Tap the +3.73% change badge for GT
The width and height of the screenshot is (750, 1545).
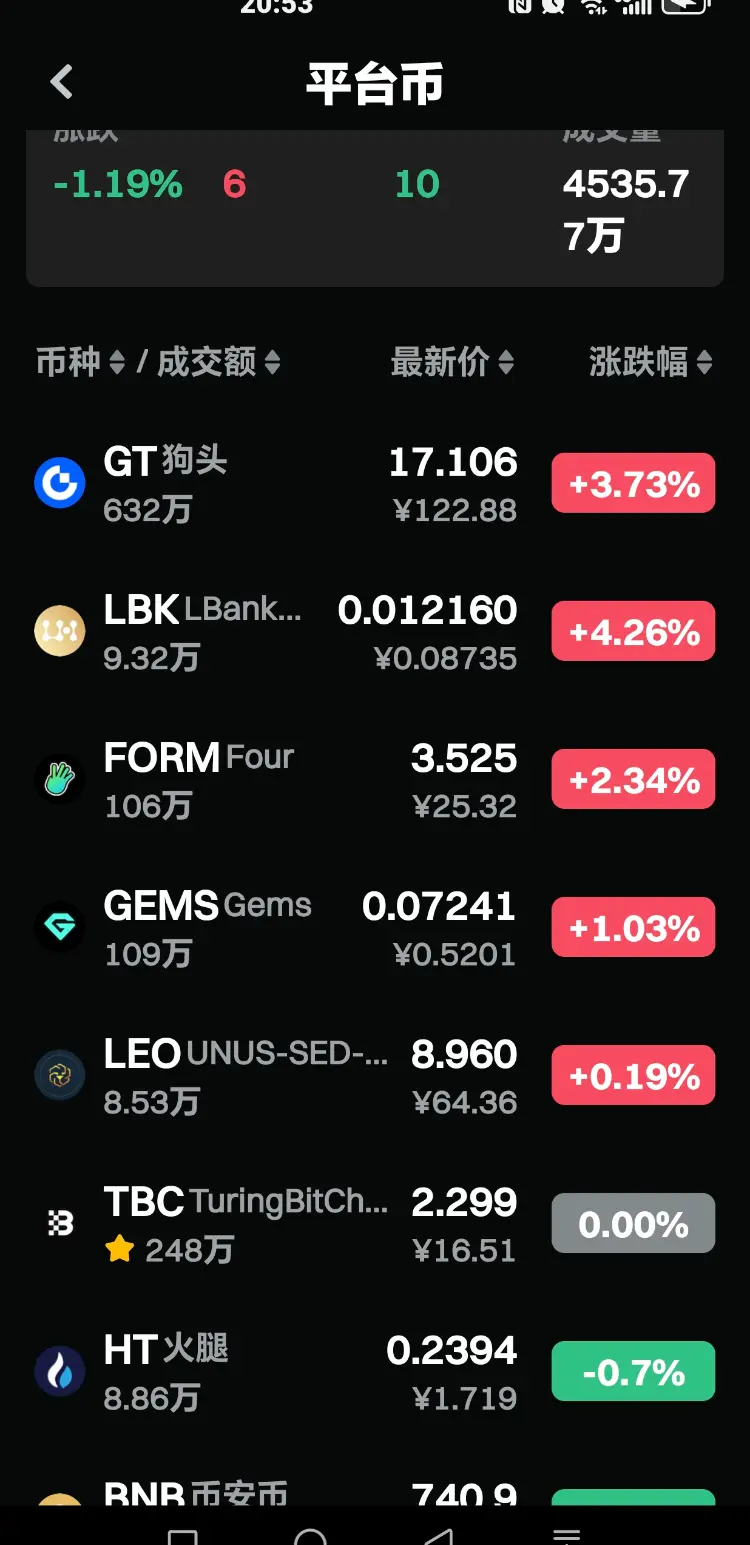tap(633, 484)
